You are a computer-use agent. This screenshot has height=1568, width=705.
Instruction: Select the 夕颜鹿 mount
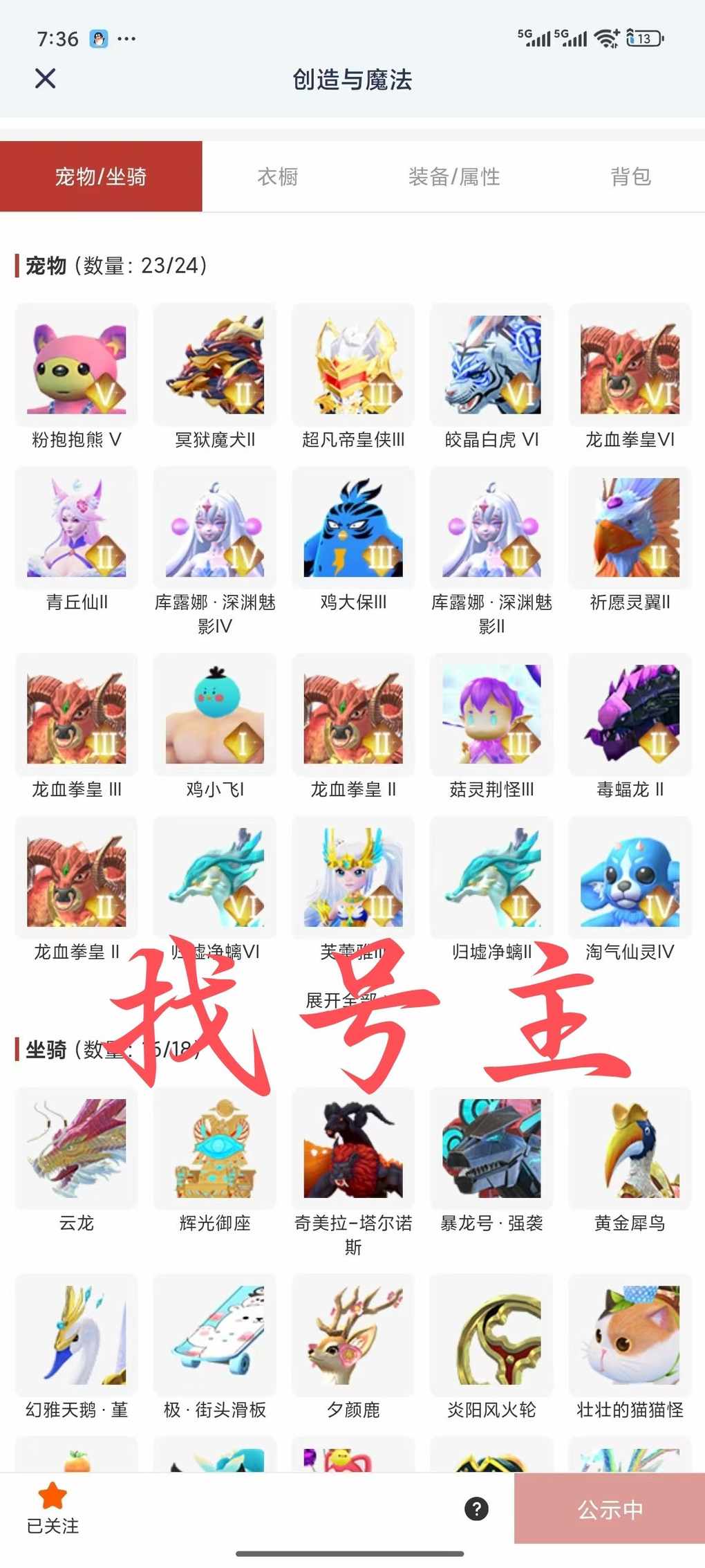(x=353, y=1336)
